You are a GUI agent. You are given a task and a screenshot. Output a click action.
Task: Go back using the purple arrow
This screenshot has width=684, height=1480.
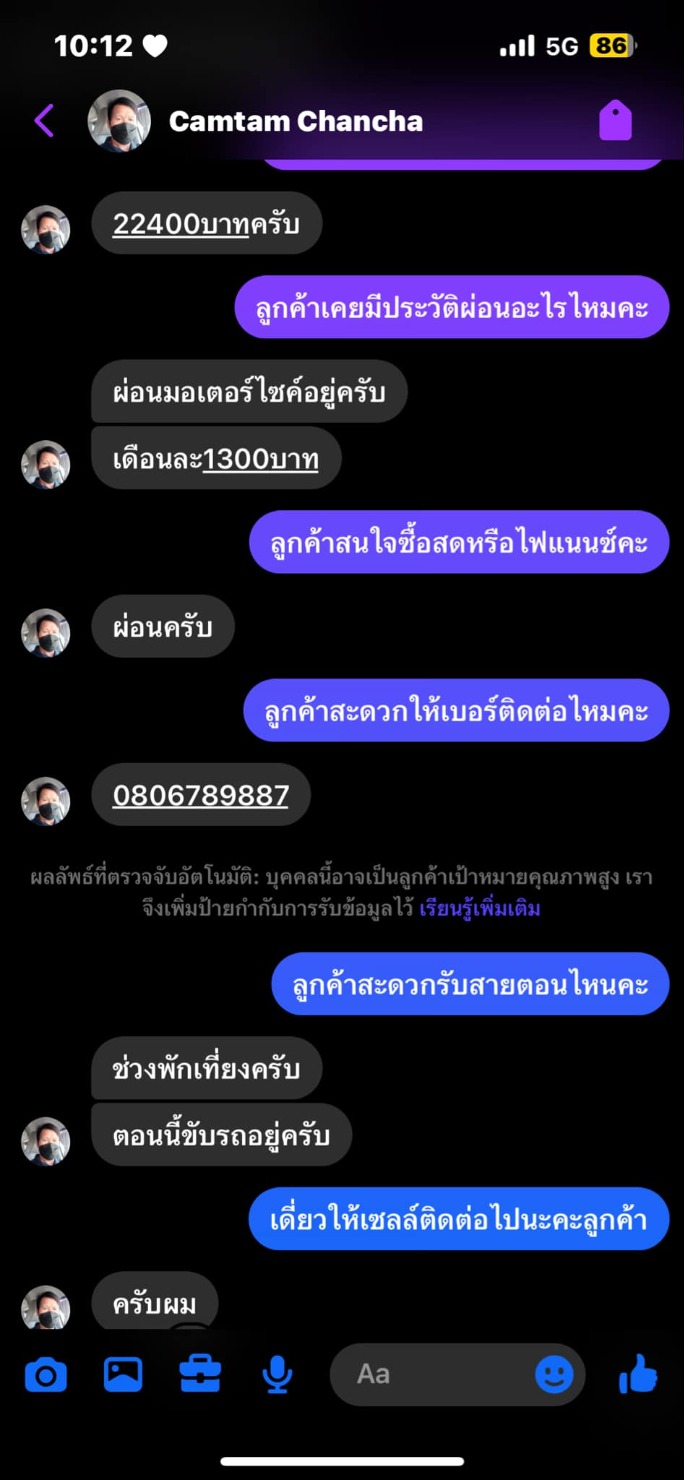point(44,121)
